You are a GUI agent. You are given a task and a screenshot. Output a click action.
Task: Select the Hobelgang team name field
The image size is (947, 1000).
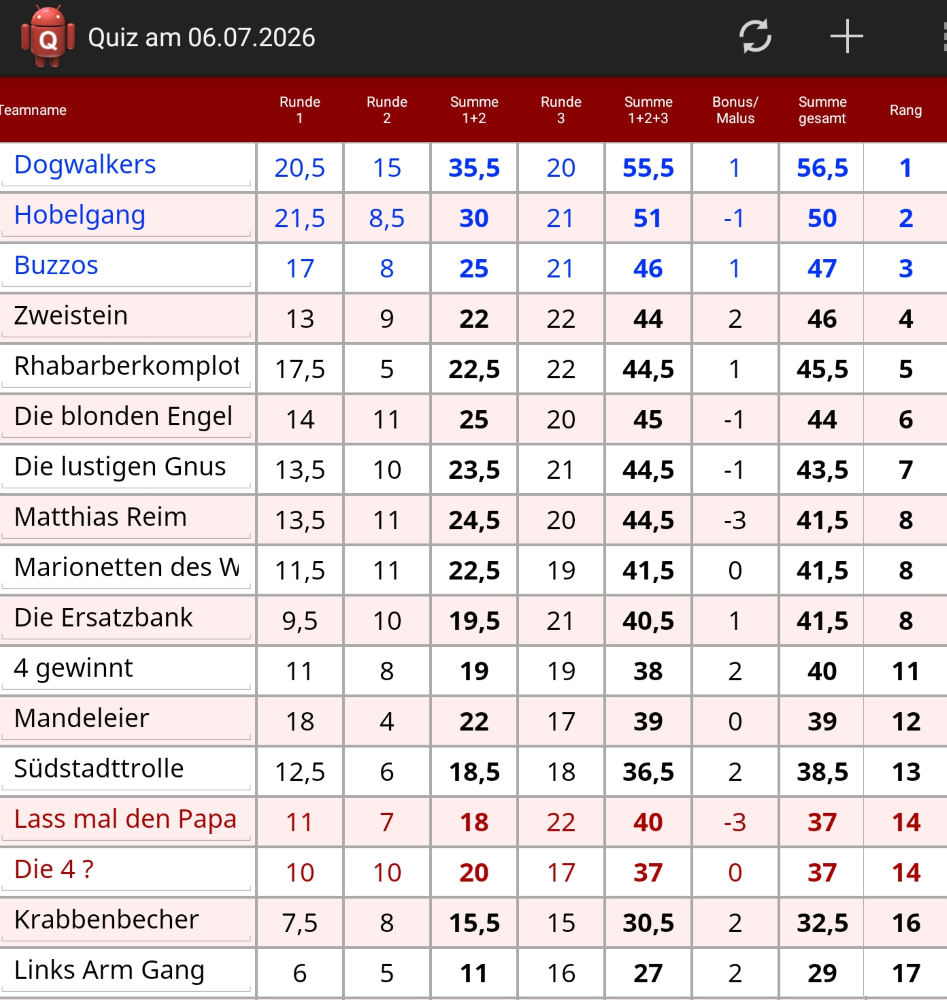[x=126, y=216]
